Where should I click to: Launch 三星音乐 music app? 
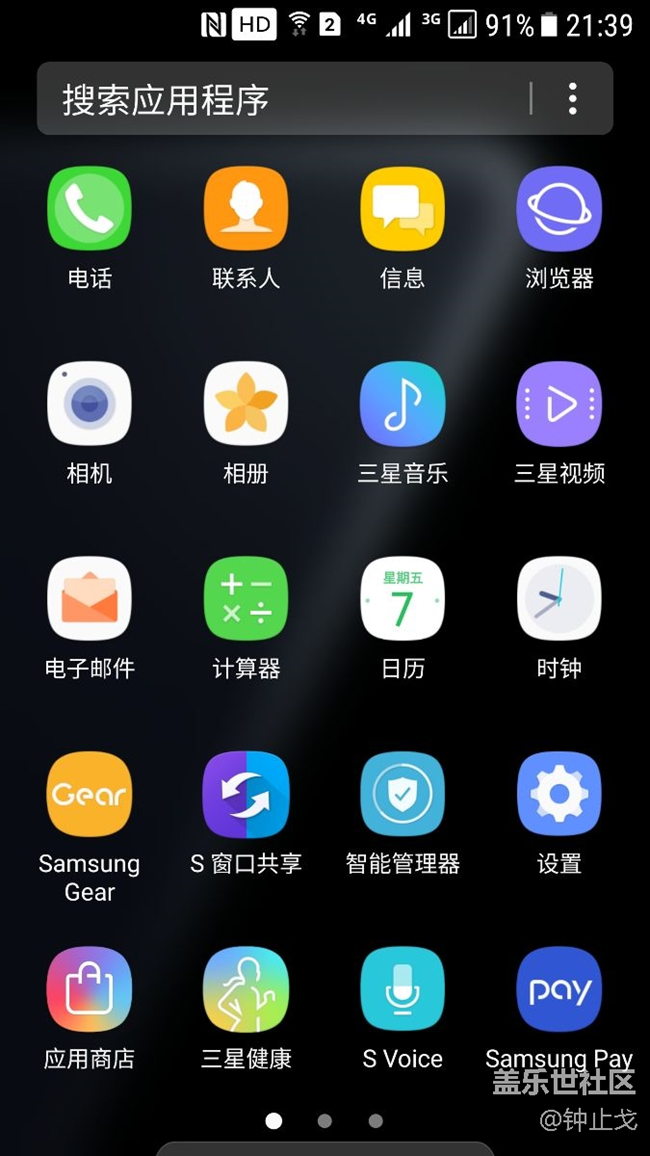[403, 404]
